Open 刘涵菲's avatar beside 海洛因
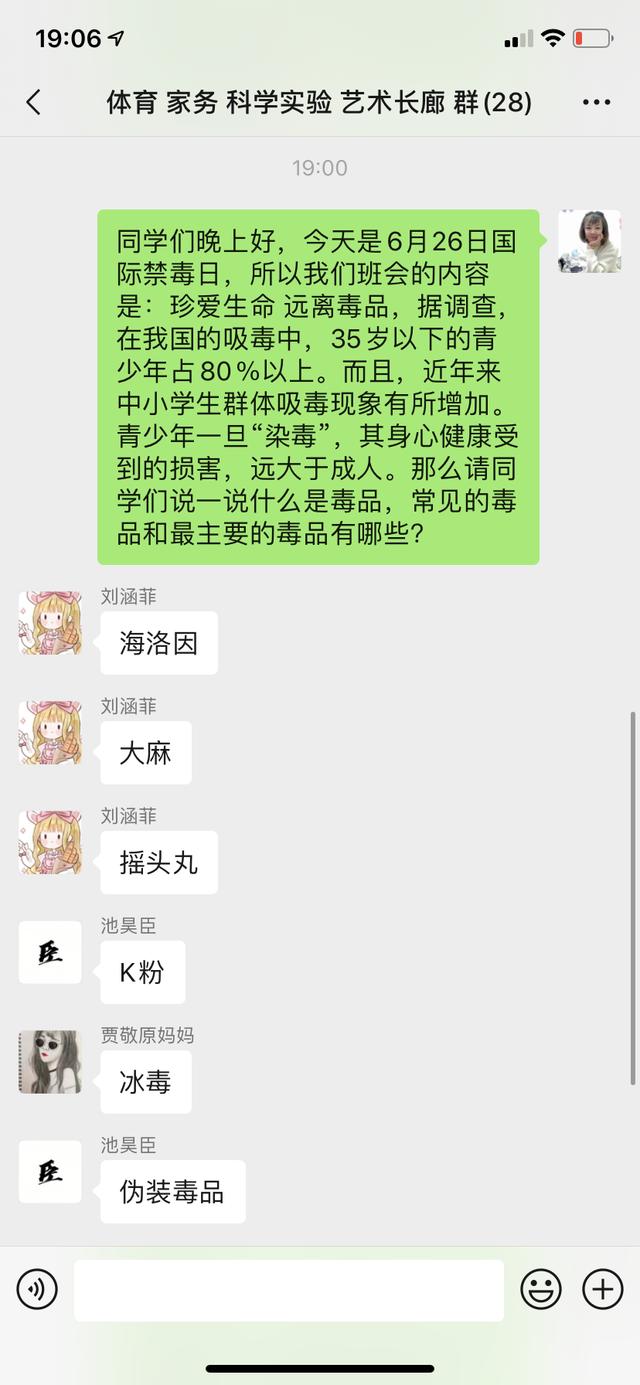Image resolution: width=640 pixels, height=1385 pixels. pyautogui.click(x=50, y=623)
